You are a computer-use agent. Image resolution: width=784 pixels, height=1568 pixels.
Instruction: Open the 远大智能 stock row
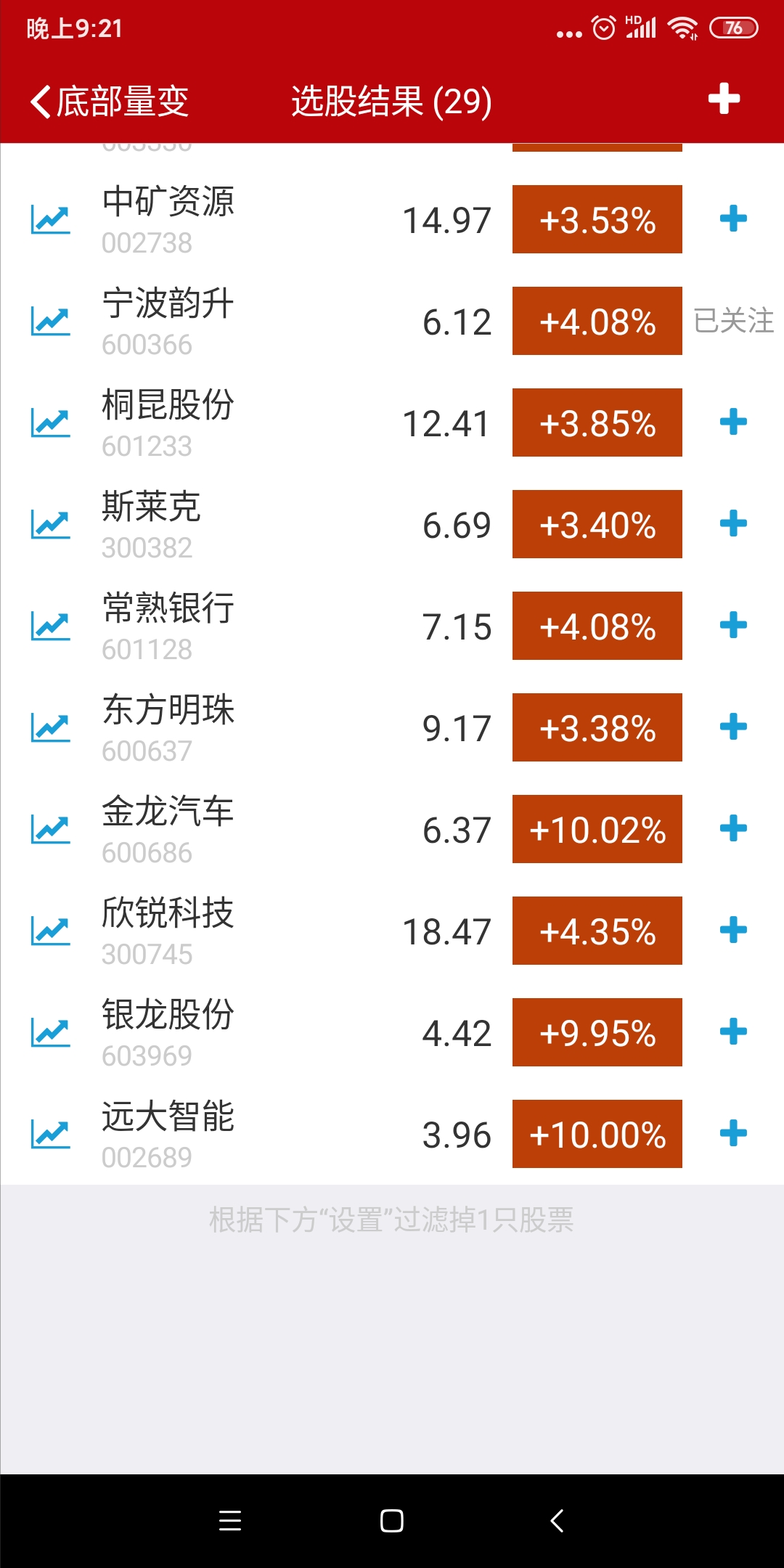coord(168,1134)
